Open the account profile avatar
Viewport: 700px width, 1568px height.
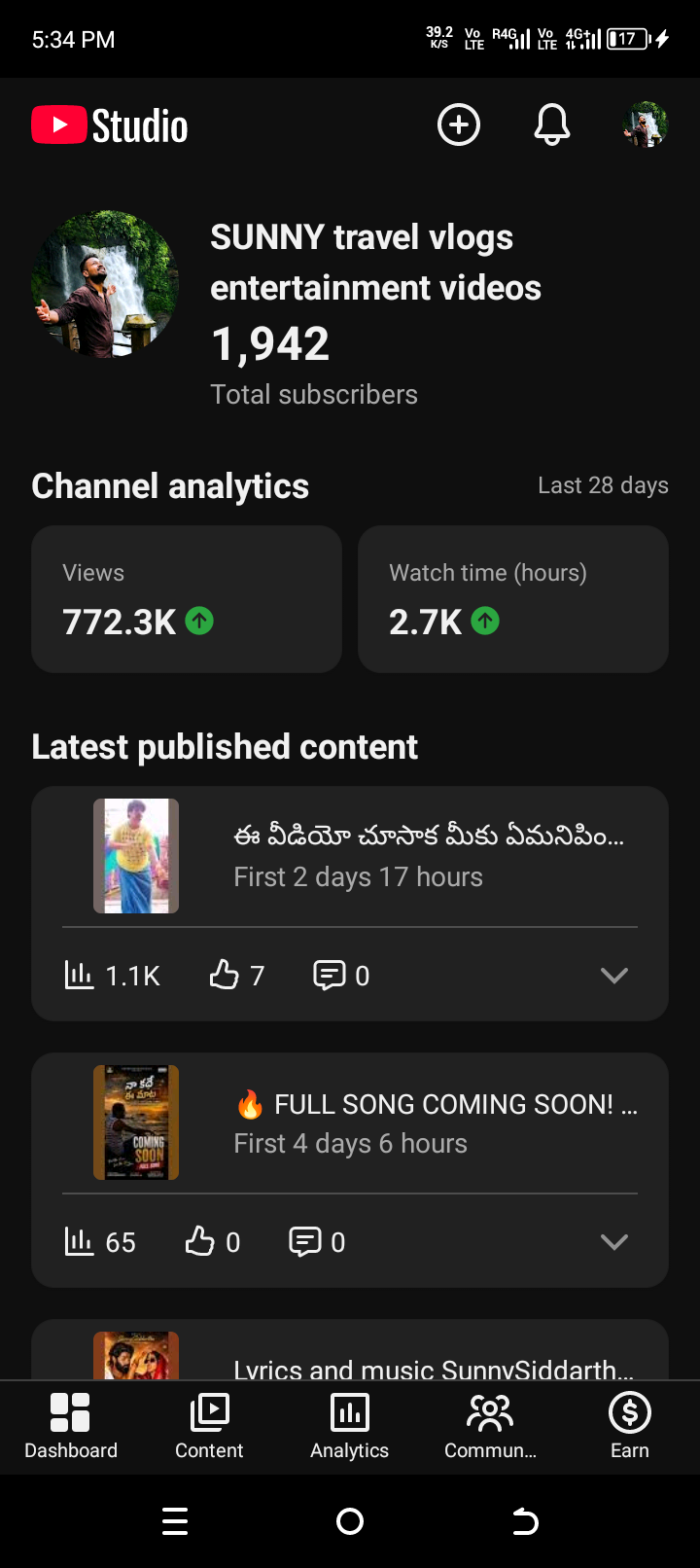(x=646, y=125)
